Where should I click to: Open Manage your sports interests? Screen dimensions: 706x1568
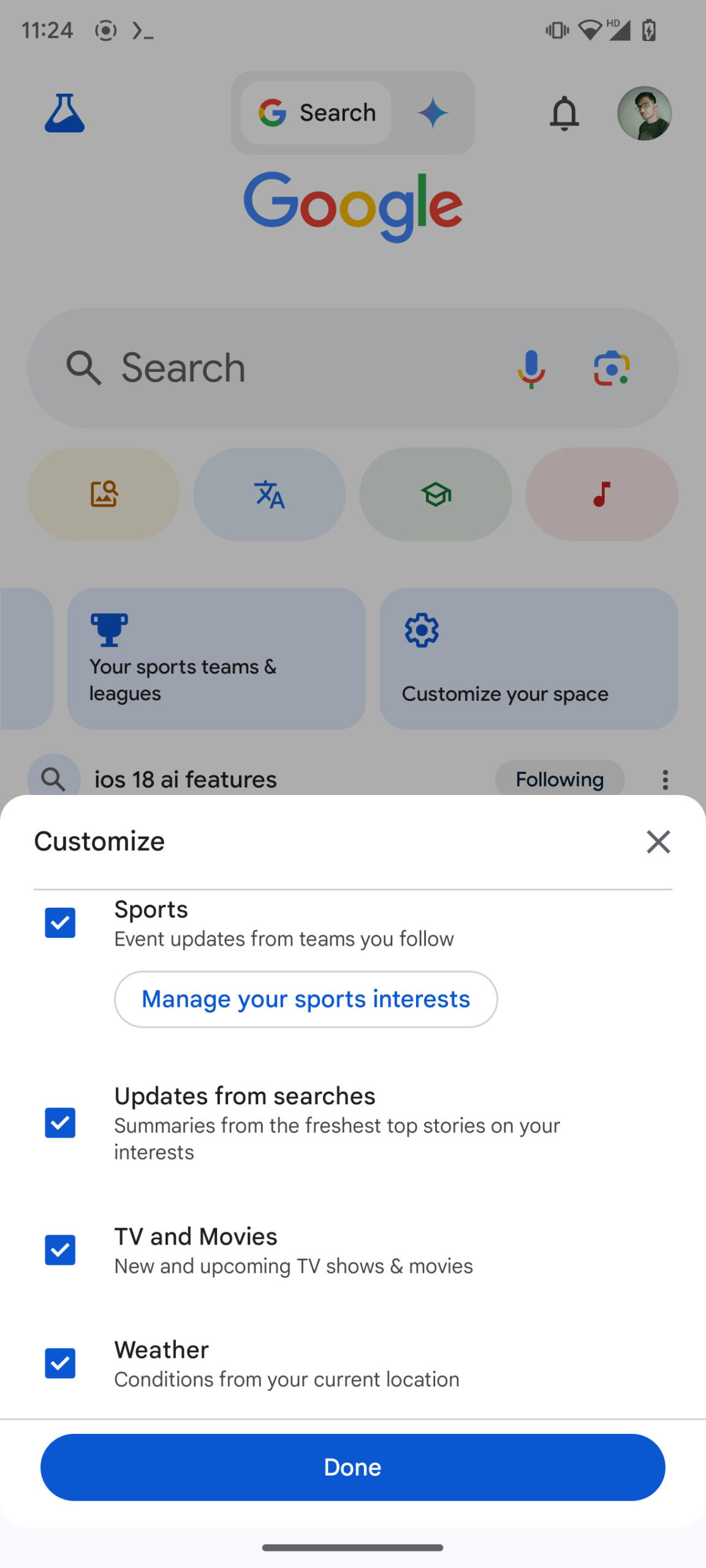tap(306, 999)
